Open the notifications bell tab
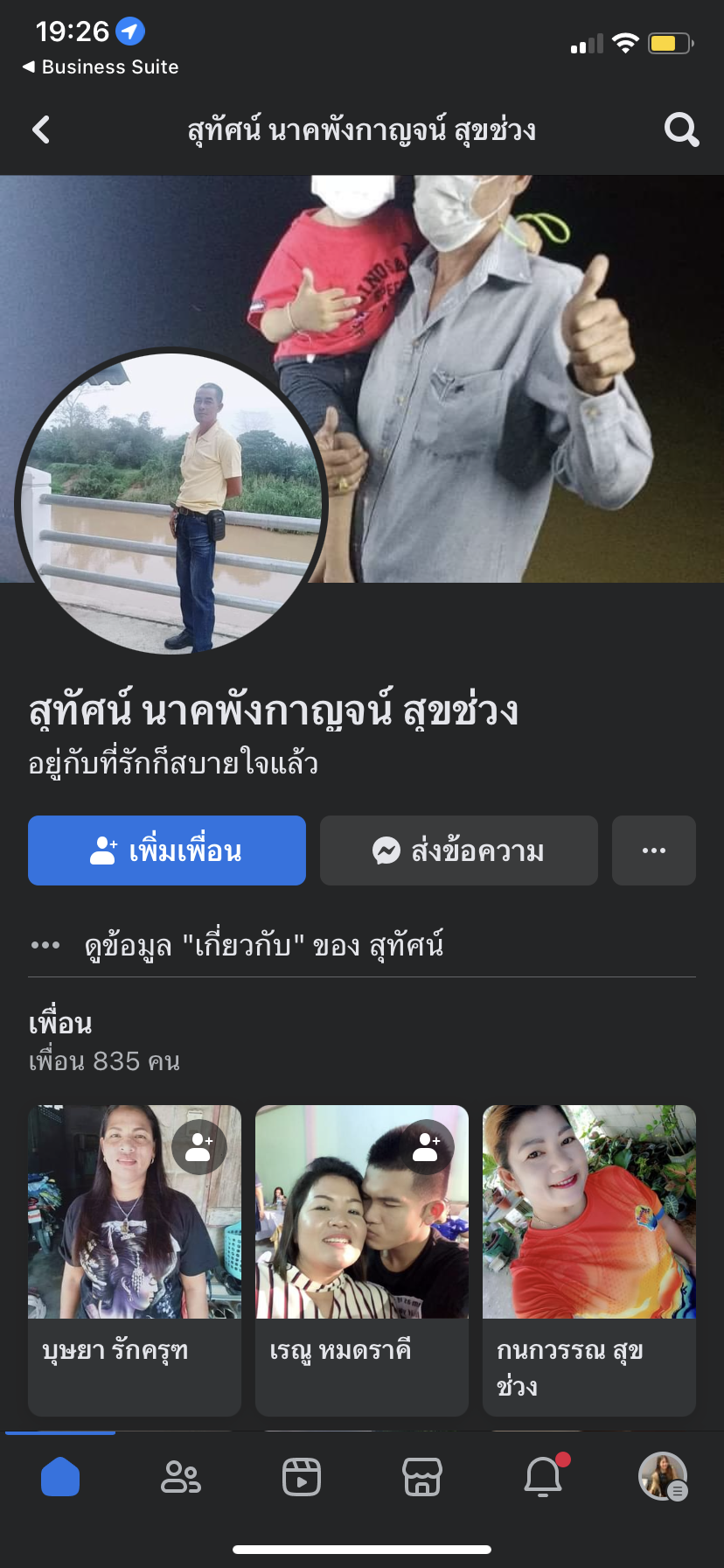 (543, 1477)
